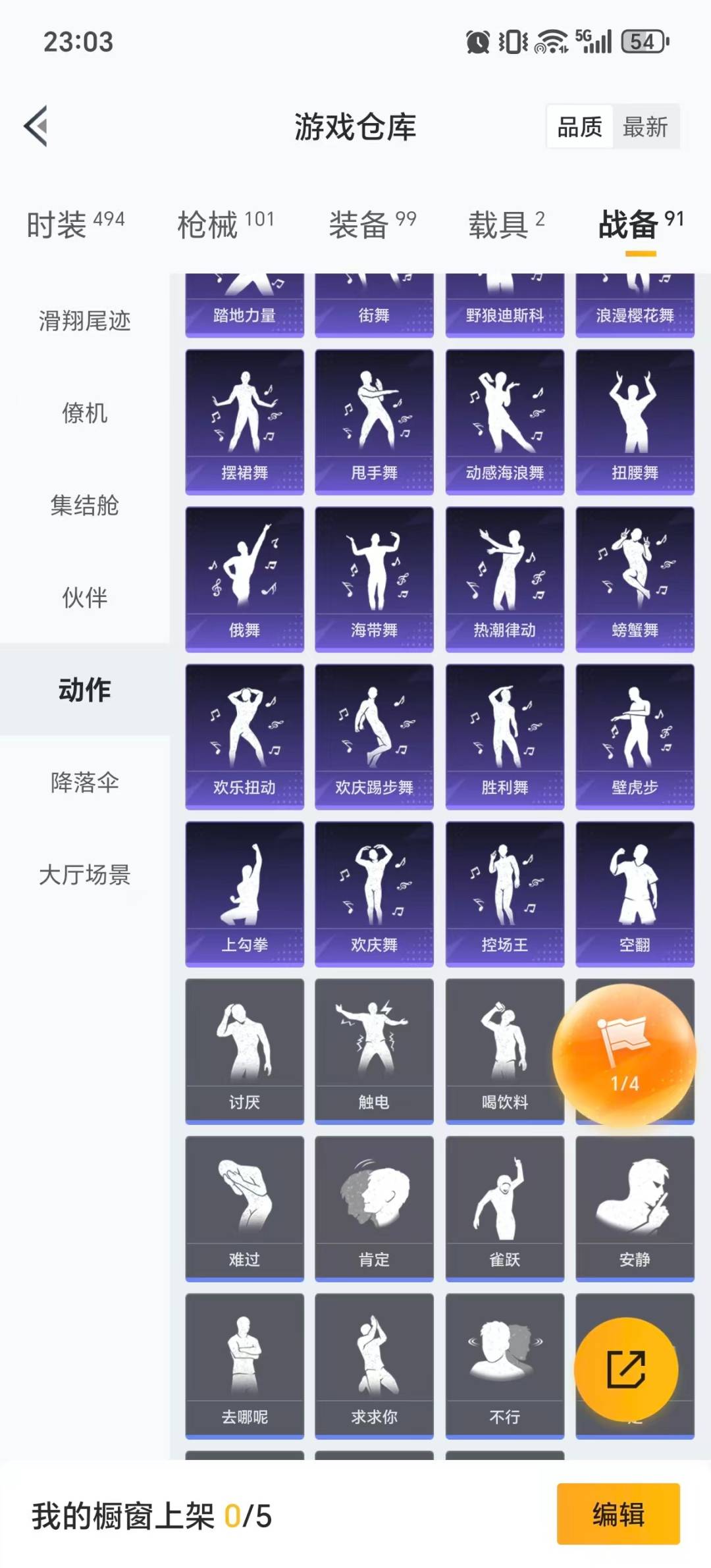Open the 安静 quiet gesture emote

[634, 1208]
